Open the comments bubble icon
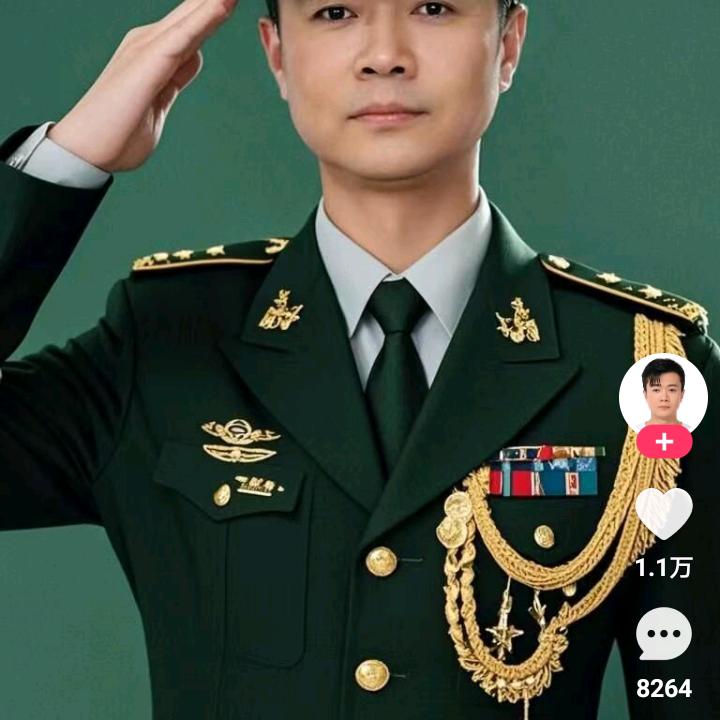This screenshot has width=720, height=720. tap(664, 634)
